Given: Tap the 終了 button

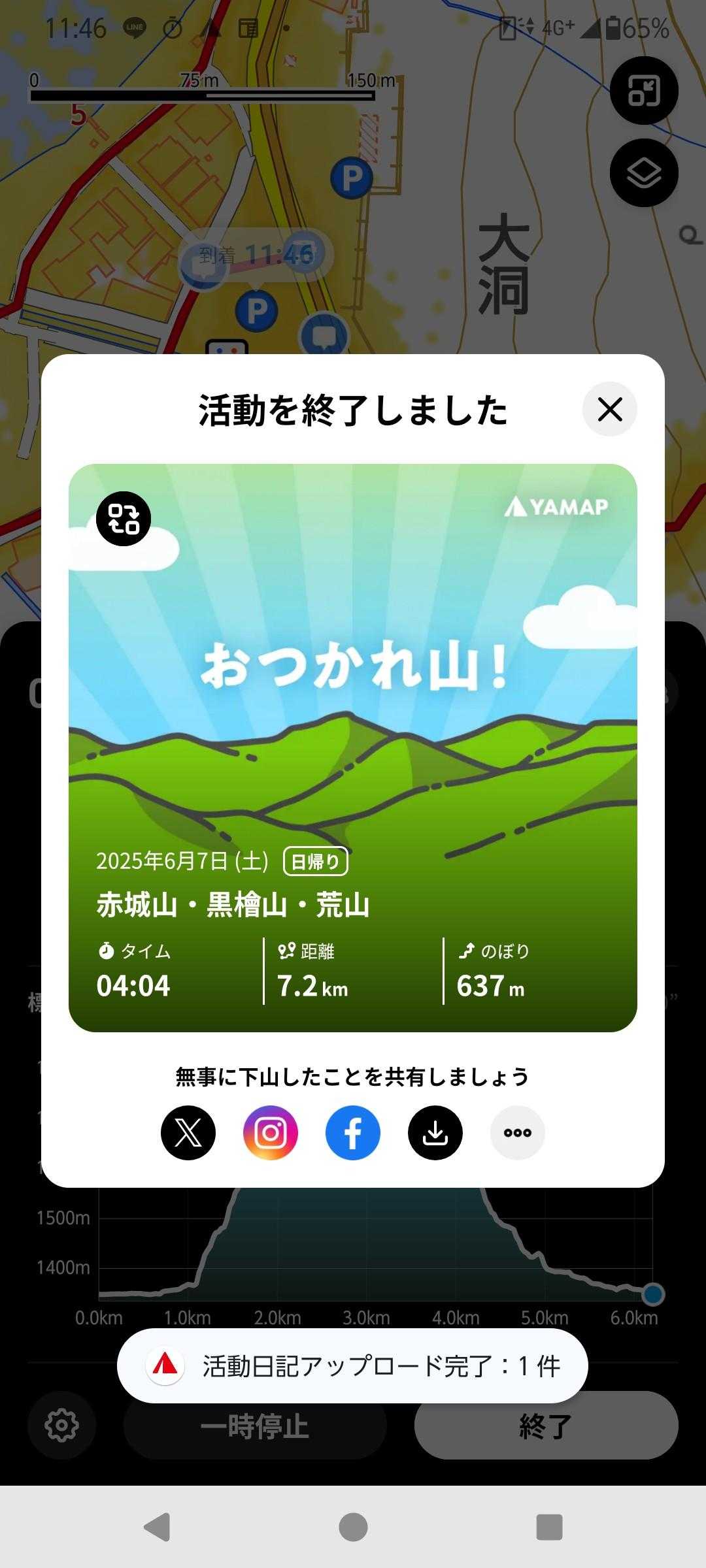Looking at the screenshot, I should click(x=546, y=1426).
